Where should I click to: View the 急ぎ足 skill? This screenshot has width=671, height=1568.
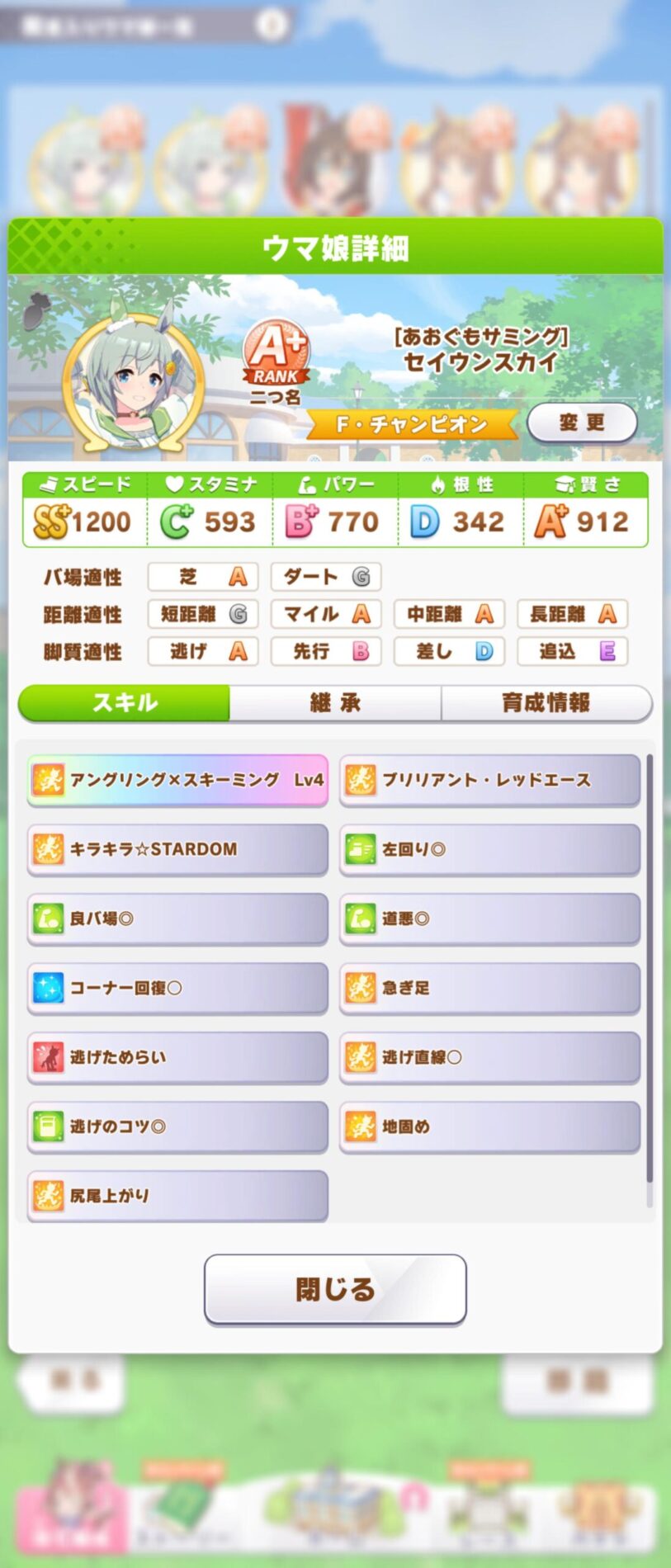point(489,988)
